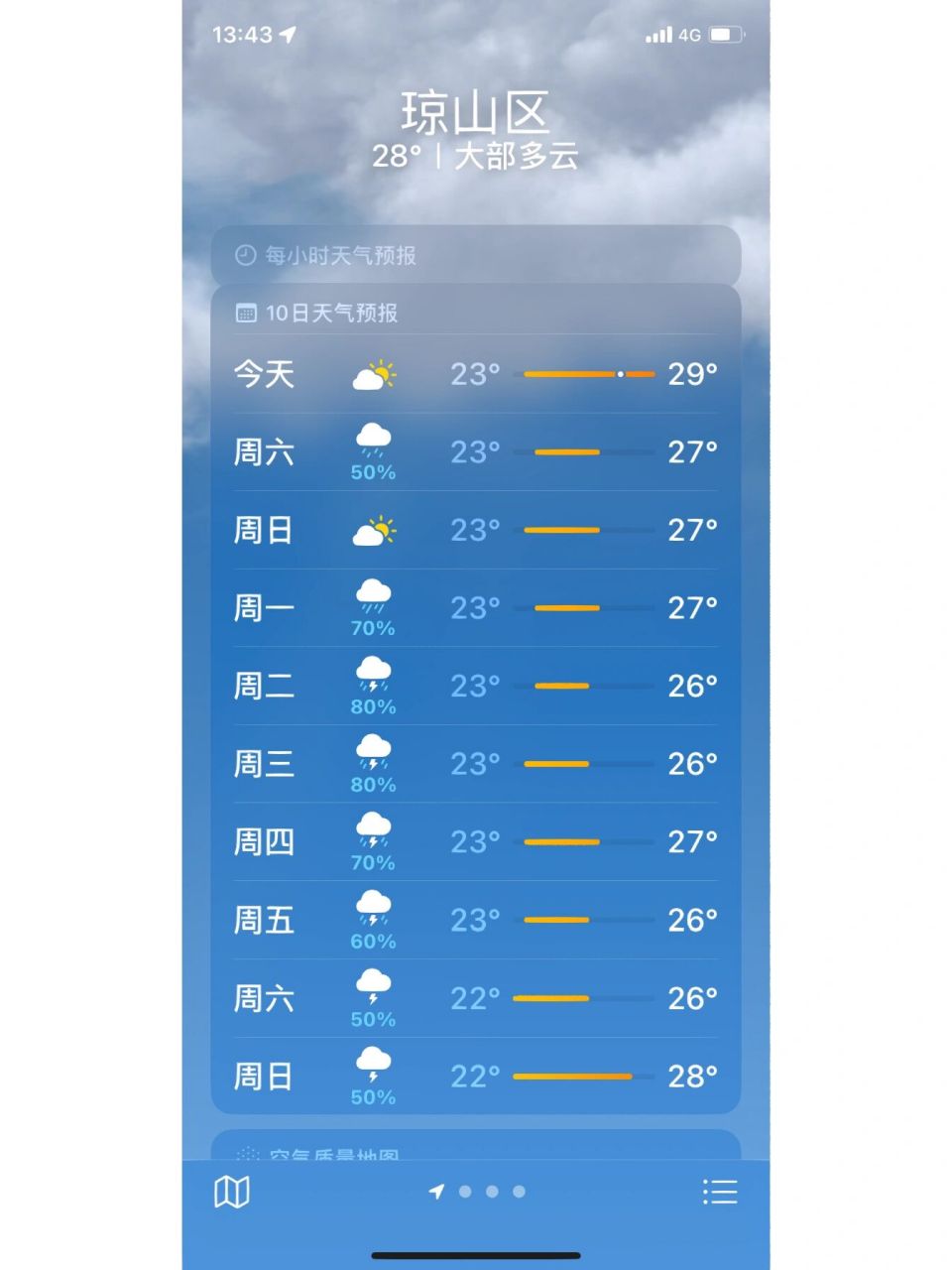Tap the calendar icon next to 10日天气预报
This screenshot has height=1270, width=952.
pos(244,312)
